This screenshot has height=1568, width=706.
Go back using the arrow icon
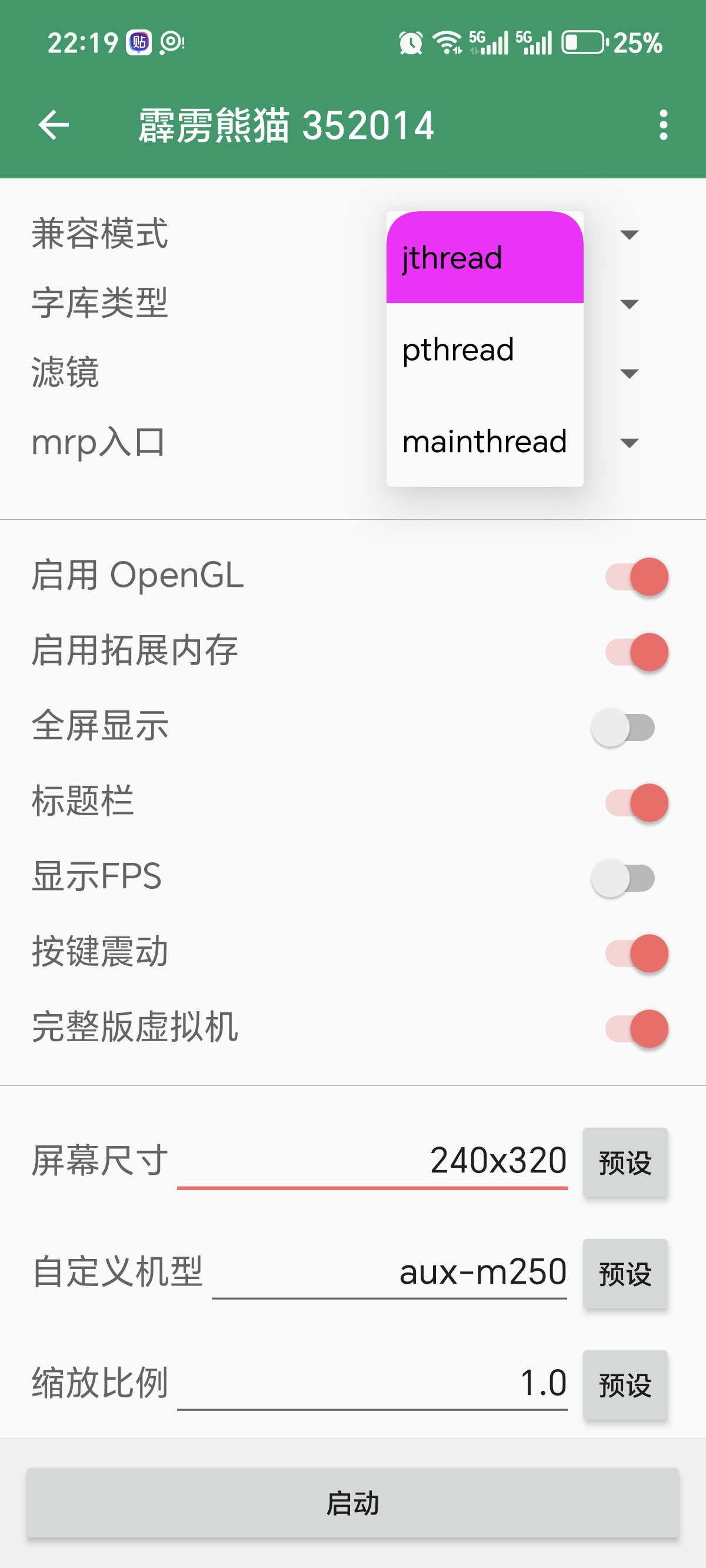pyautogui.click(x=54, y=125)
